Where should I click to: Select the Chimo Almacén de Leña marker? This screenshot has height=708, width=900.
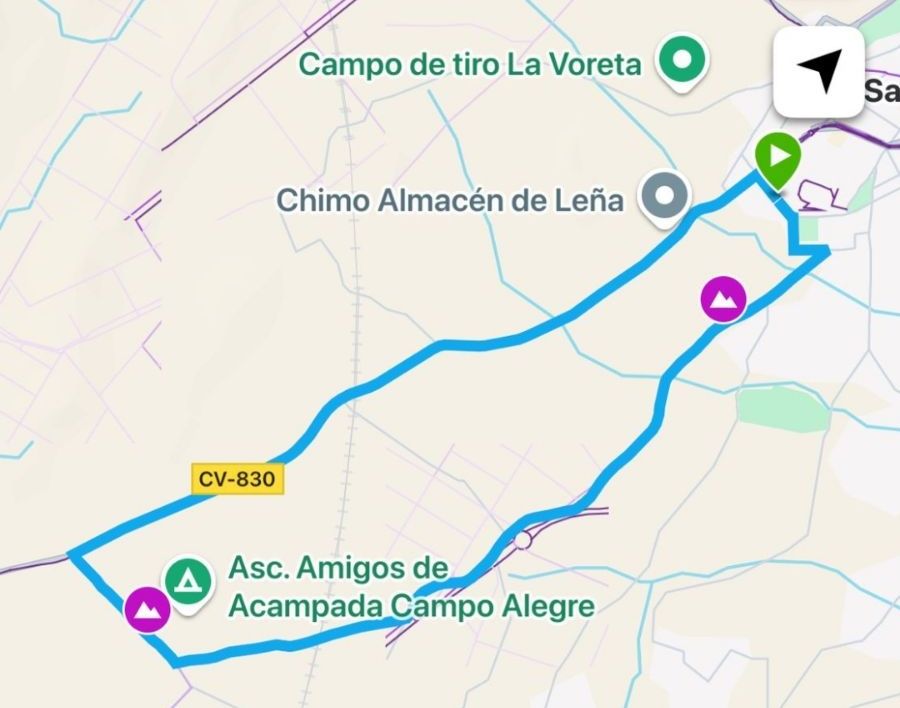click(664, 195)
